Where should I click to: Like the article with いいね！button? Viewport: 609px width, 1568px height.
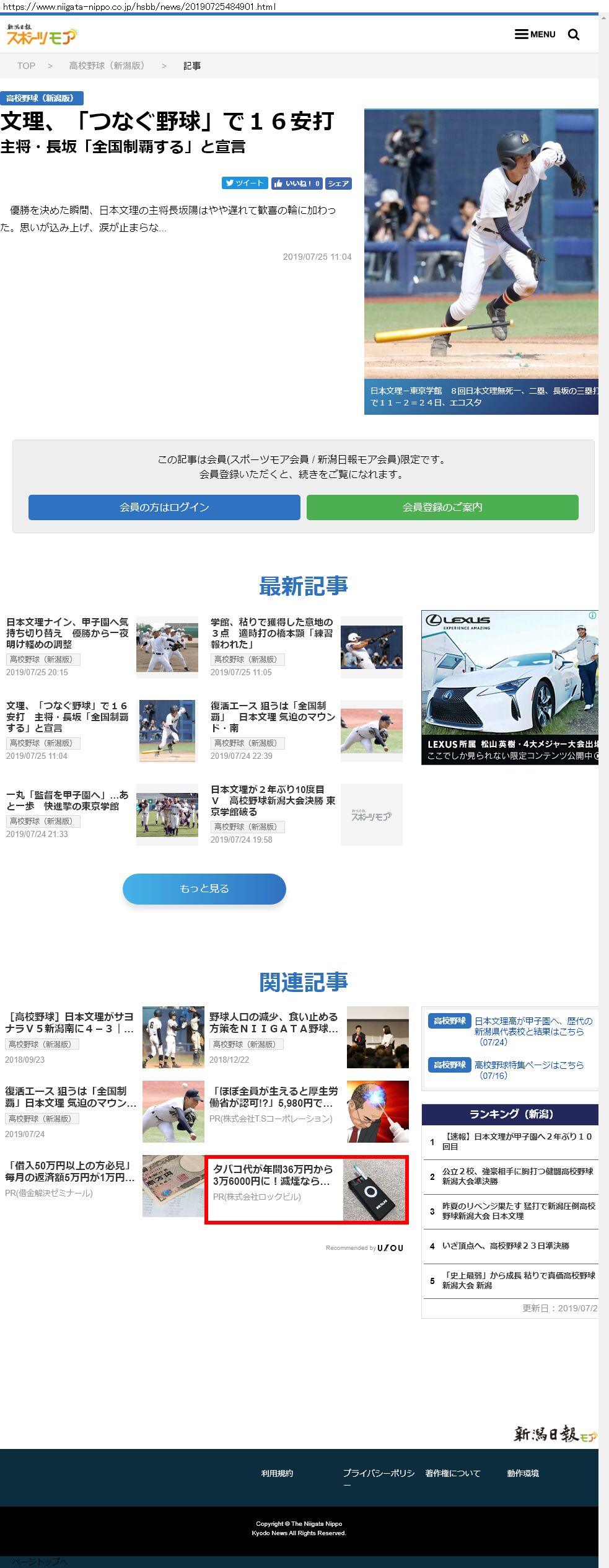click(x=296, y=183)
